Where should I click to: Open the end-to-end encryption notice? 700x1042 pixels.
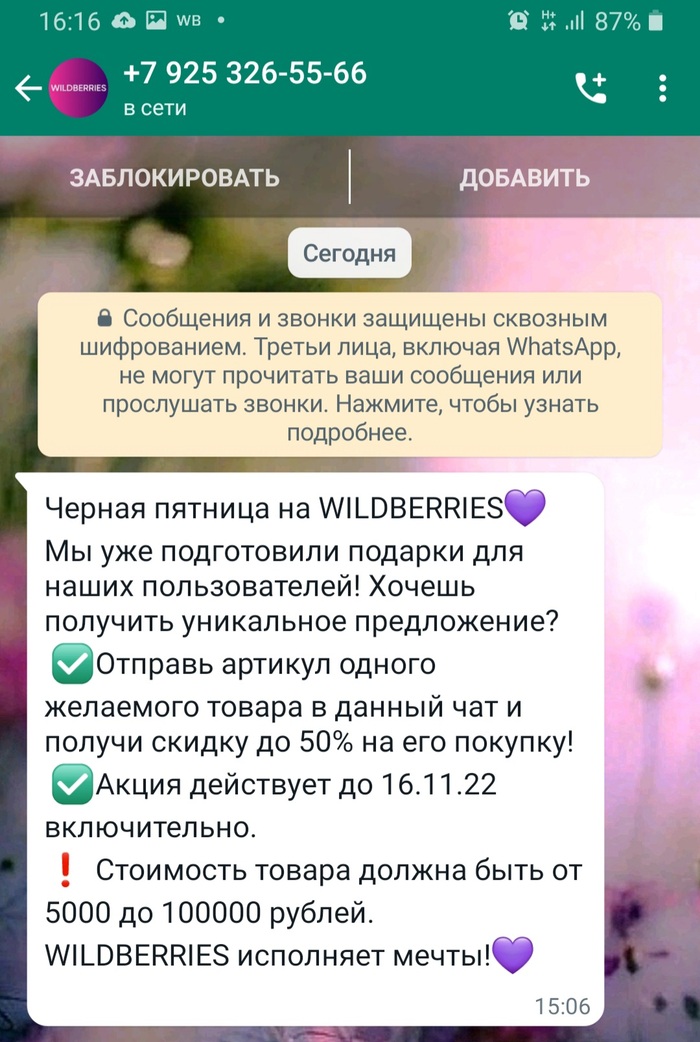click(349, 375)
